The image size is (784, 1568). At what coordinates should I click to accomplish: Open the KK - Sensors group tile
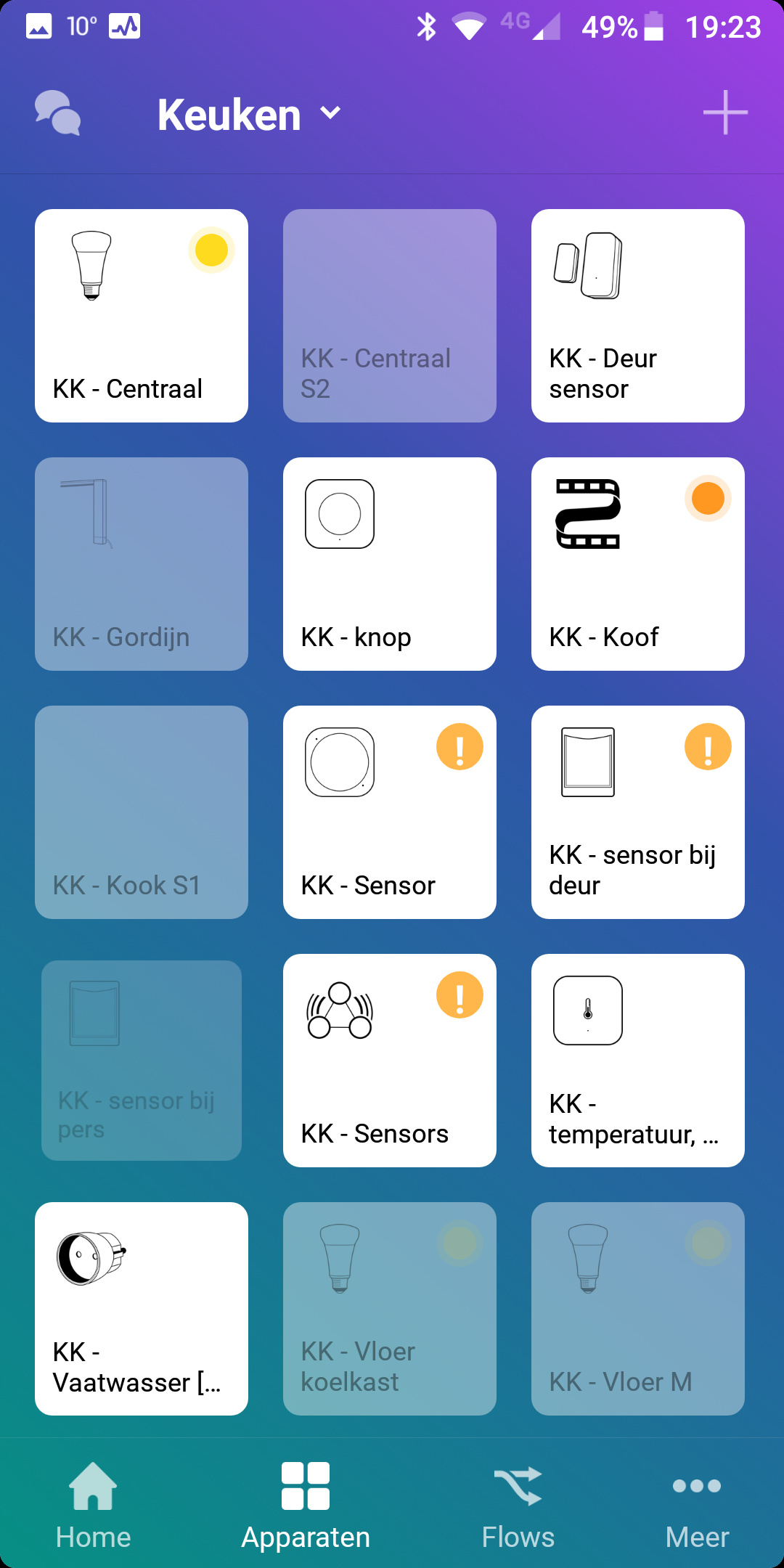(390, 1061)
